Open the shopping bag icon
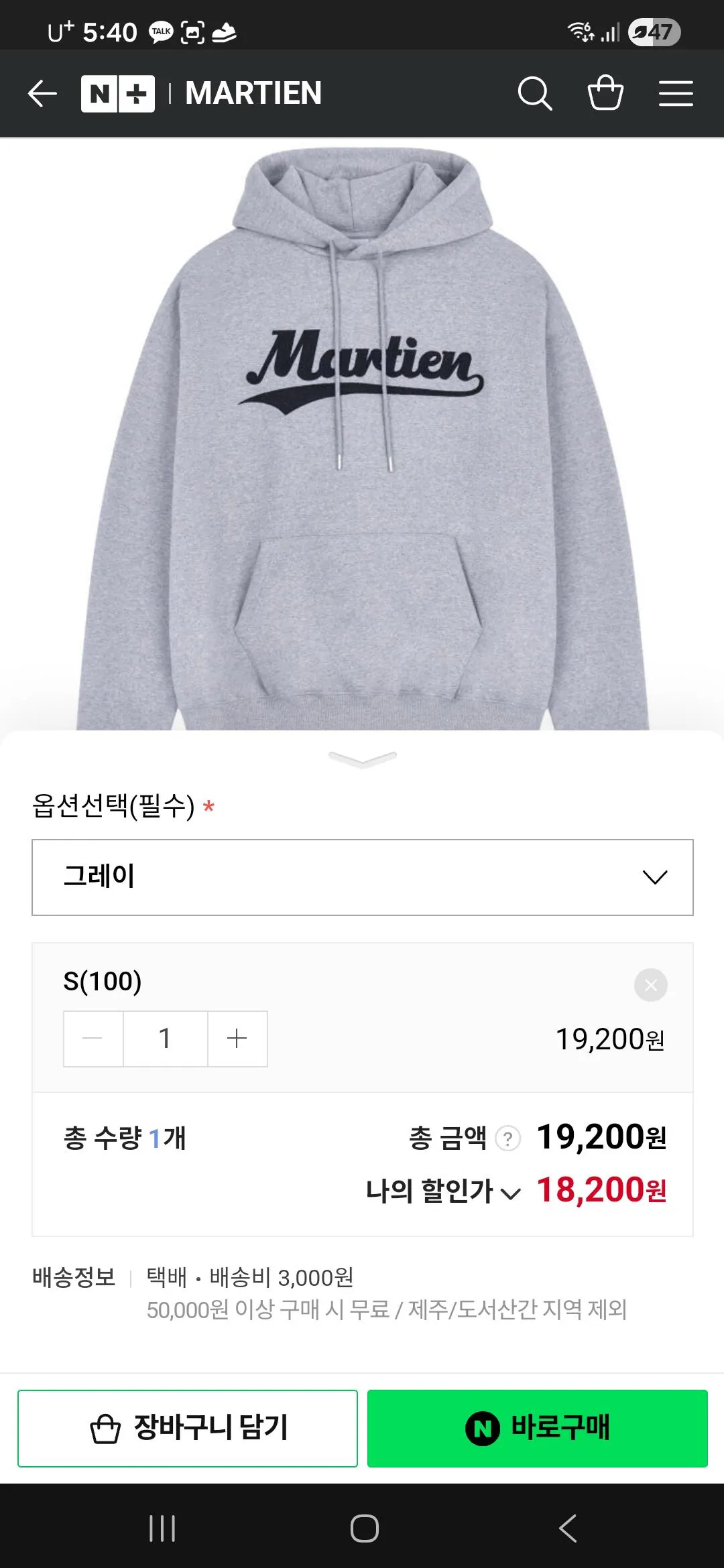The height and width of the screenshot is (1568, 724). click(x=605, y=93)
